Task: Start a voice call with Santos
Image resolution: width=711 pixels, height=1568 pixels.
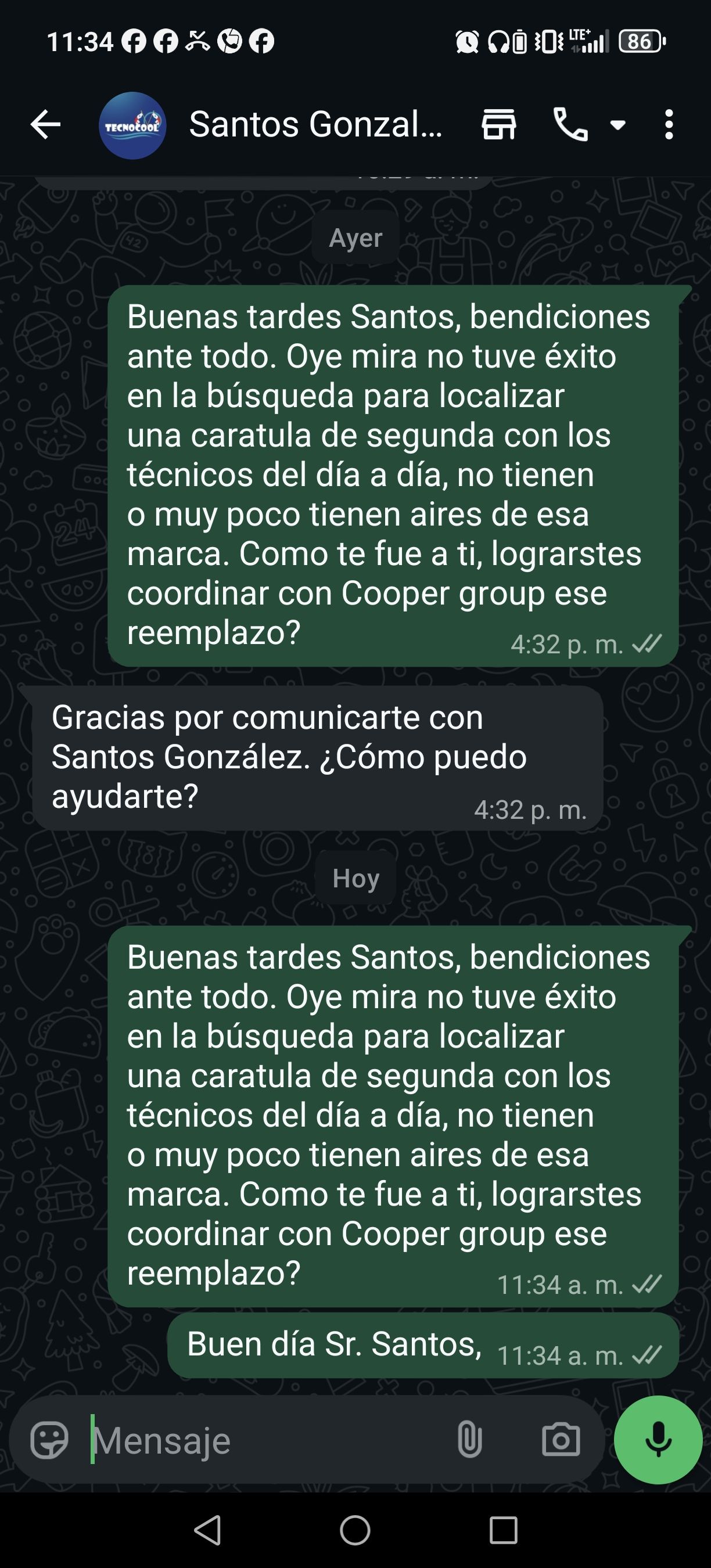Action: coord(570,125)
